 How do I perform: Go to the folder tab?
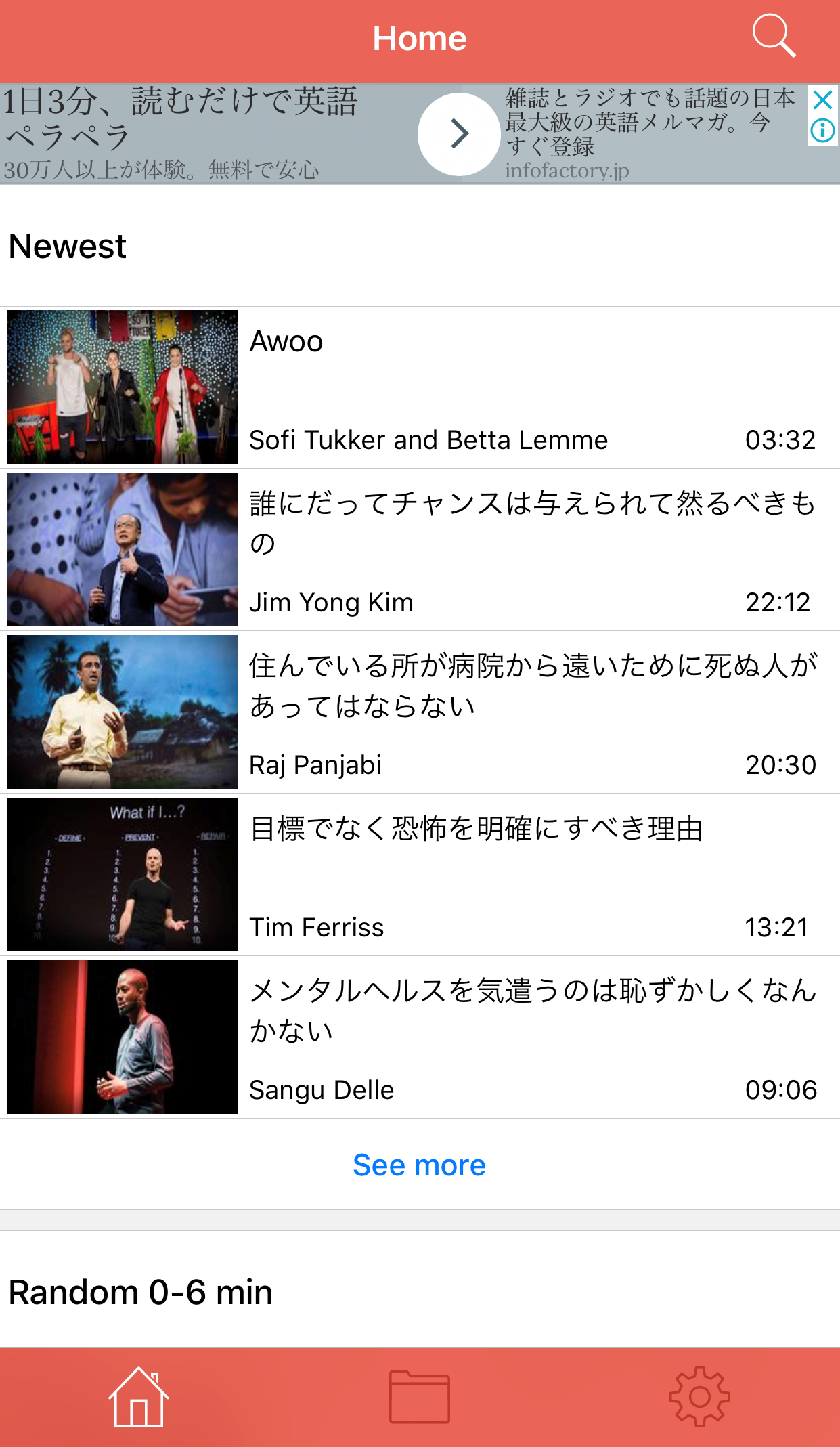(x=420, y=1397)
